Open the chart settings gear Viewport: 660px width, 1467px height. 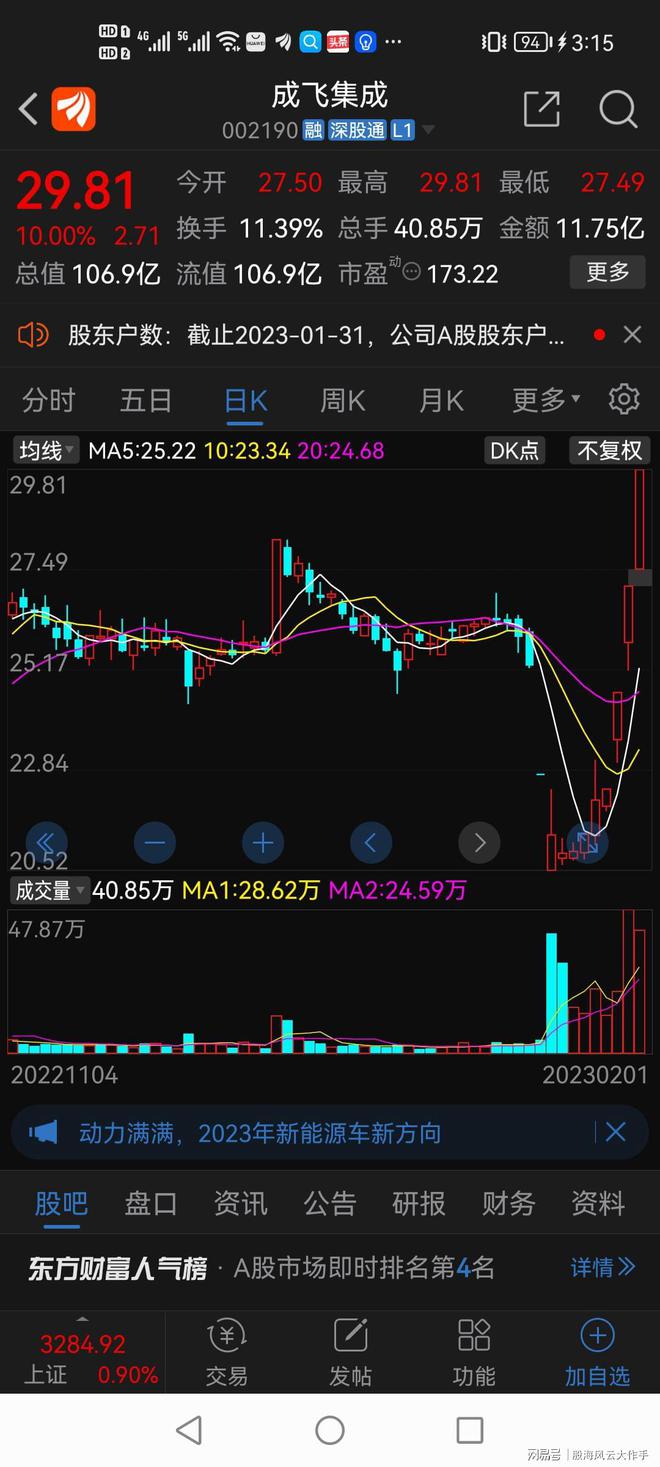[x=624, y=399]
